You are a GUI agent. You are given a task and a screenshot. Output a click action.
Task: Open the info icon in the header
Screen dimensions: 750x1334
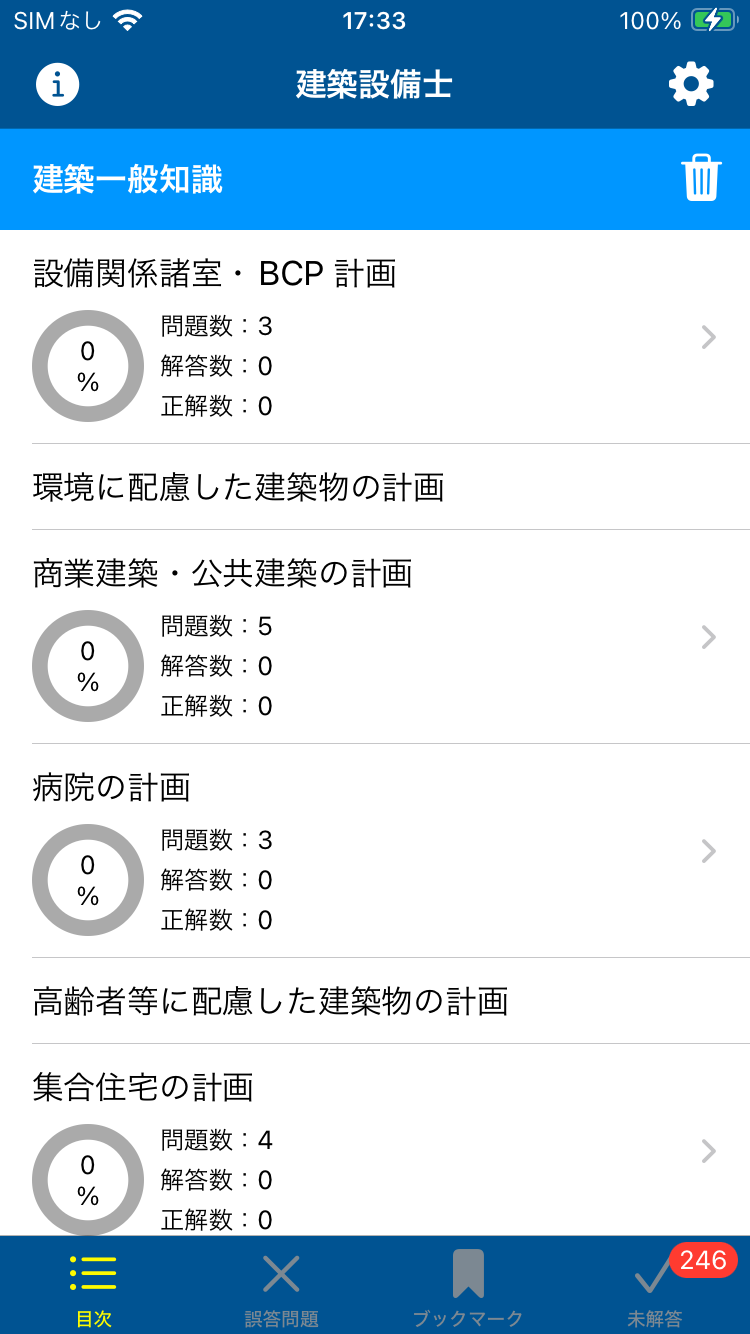click(58, 85)
